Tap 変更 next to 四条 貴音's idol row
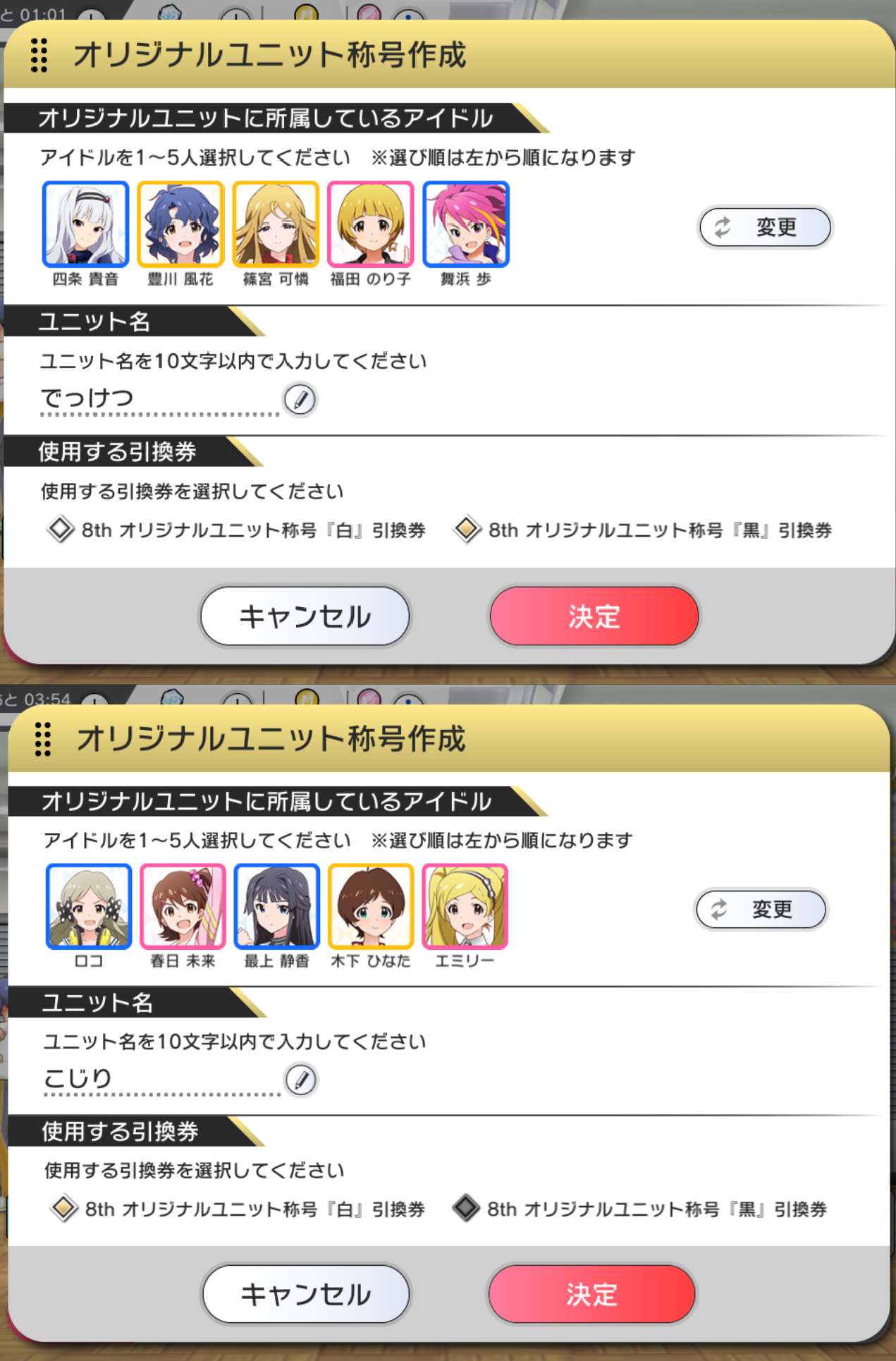This screenshot has width=896, height=1361. [765, 227]
